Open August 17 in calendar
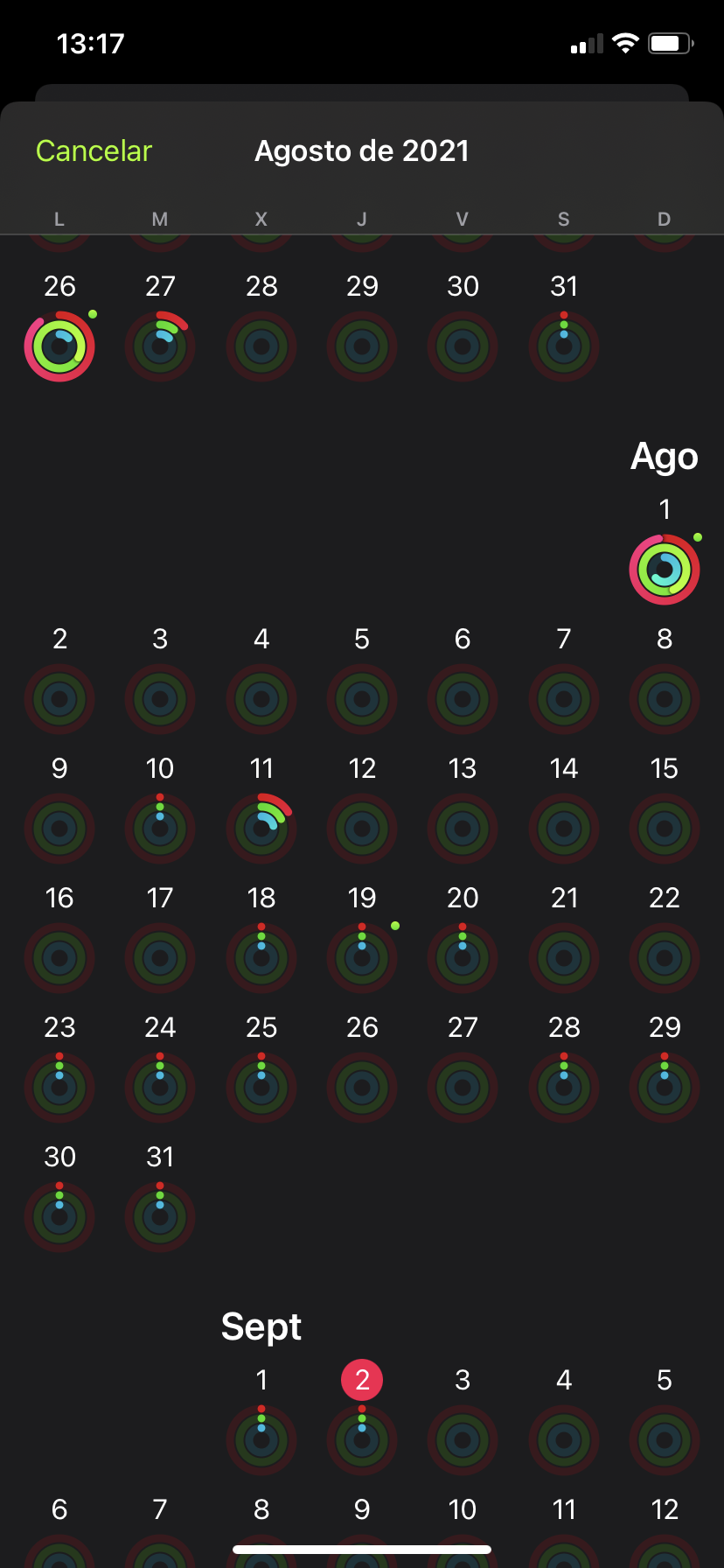724x1568 pixels. click(160, 957)
